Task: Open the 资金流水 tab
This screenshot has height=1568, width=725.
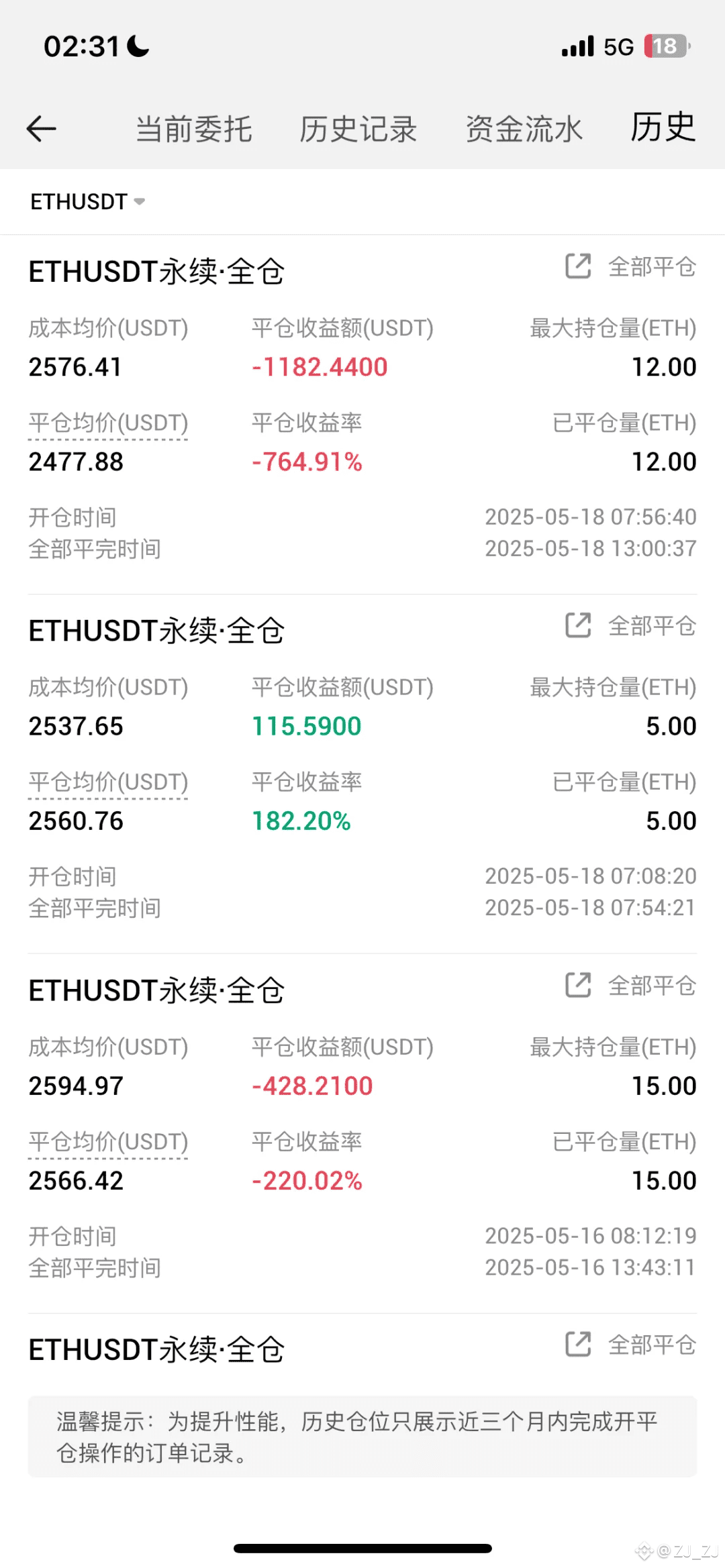Action: pos(524,129)
